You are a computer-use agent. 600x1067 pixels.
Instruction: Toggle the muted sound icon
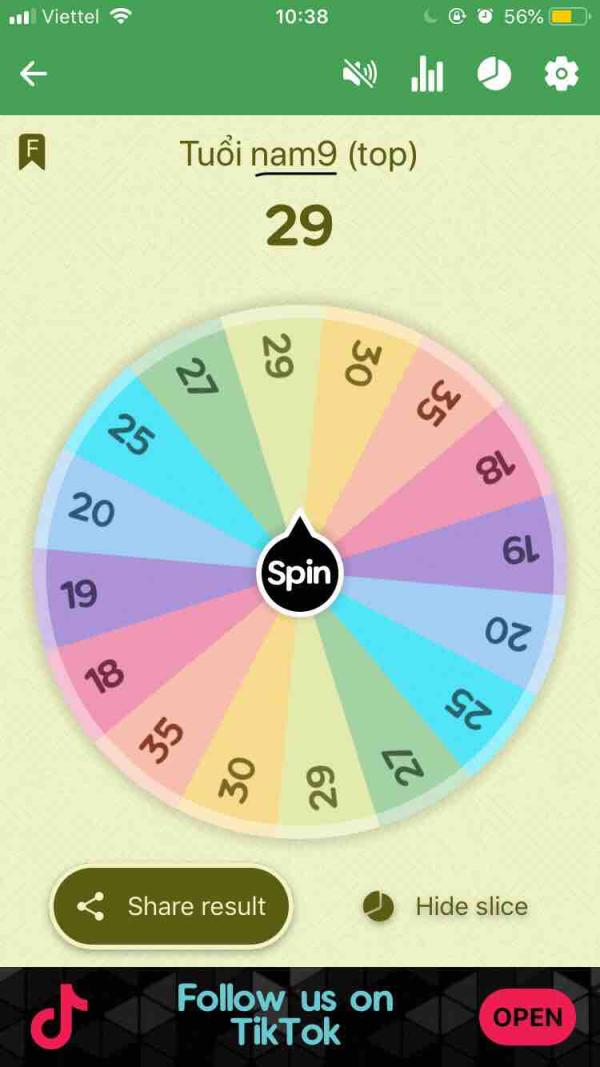click(359, 74)
